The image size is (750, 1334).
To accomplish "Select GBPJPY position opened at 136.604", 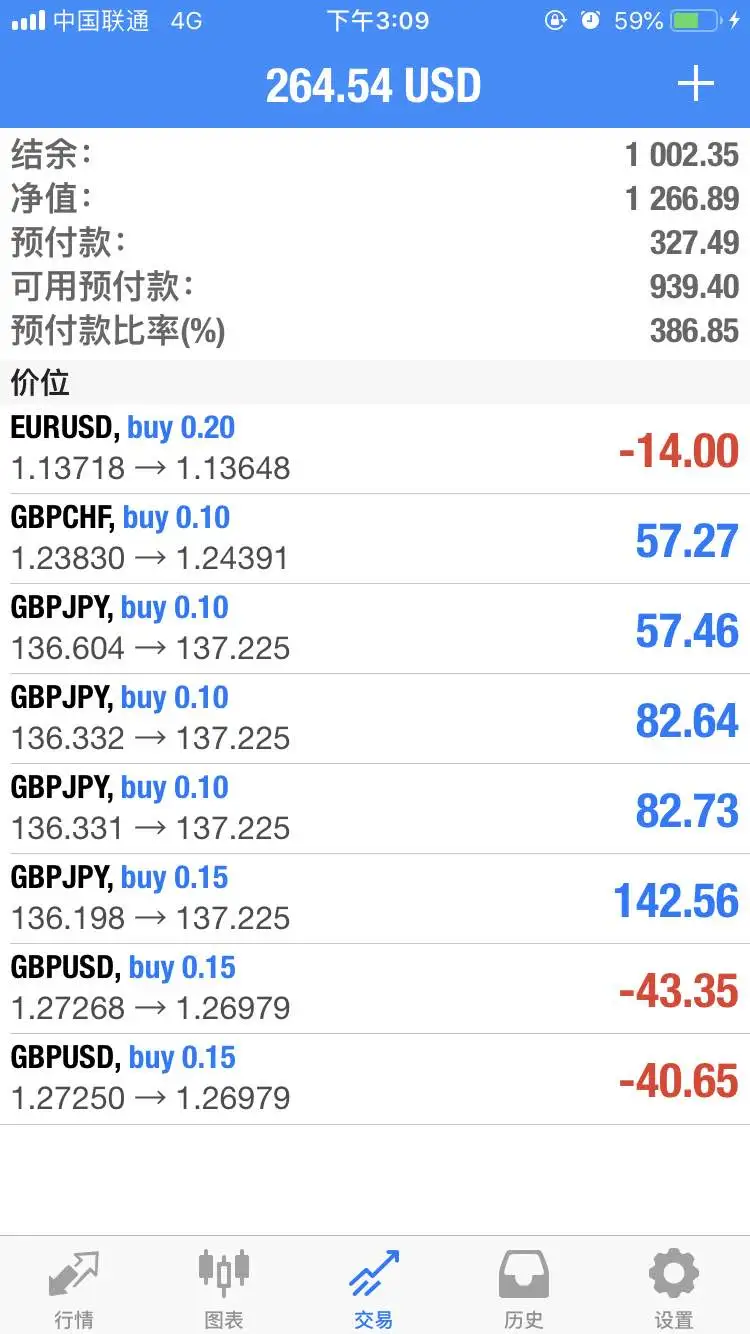I will coord(375,629).
